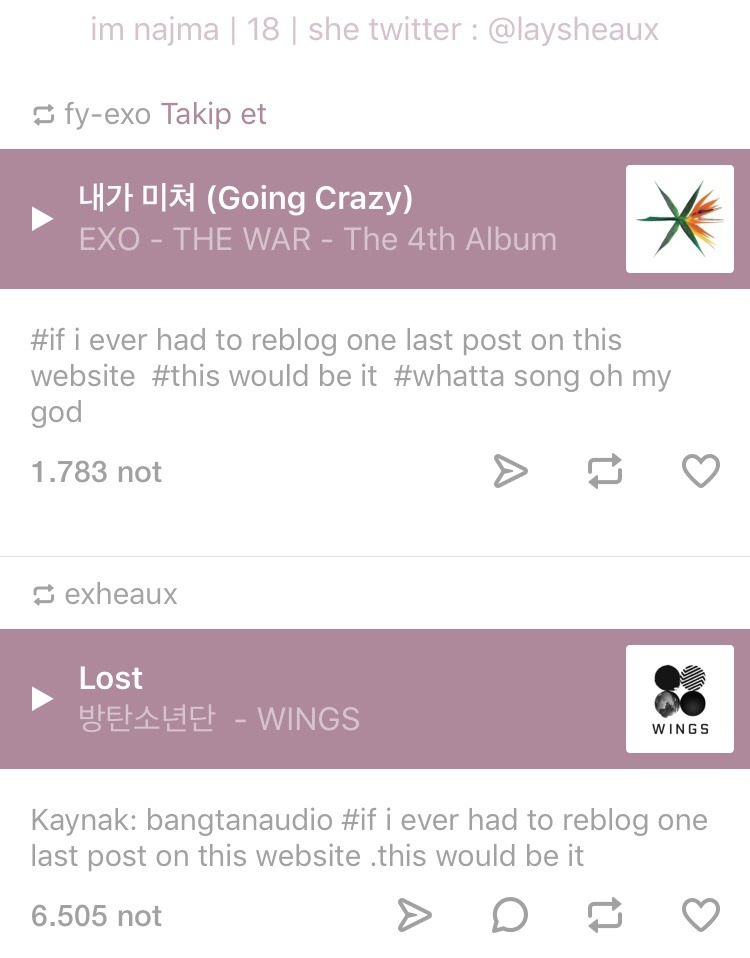Image resolution: width=750 pixels, height=958 pixels.
Task: Follow fy-exo with Takip et
Action: tap(214, 114)
